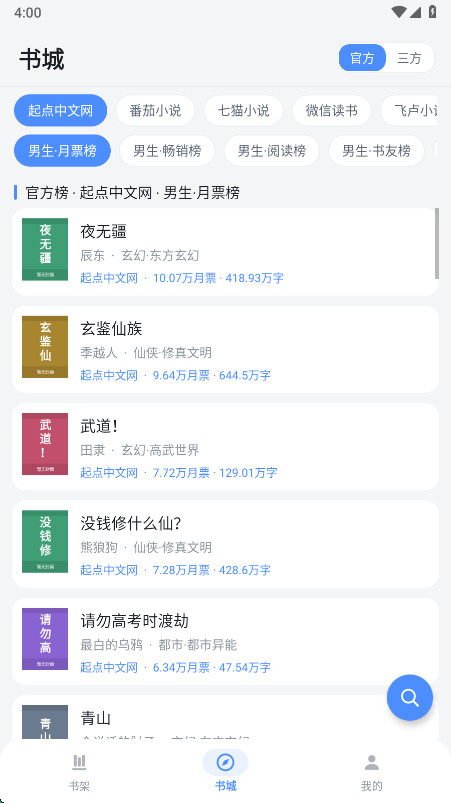This screenshot has height=803, width=451.
Task: Go to the 书架 tab
Action: tap(79, 772)
